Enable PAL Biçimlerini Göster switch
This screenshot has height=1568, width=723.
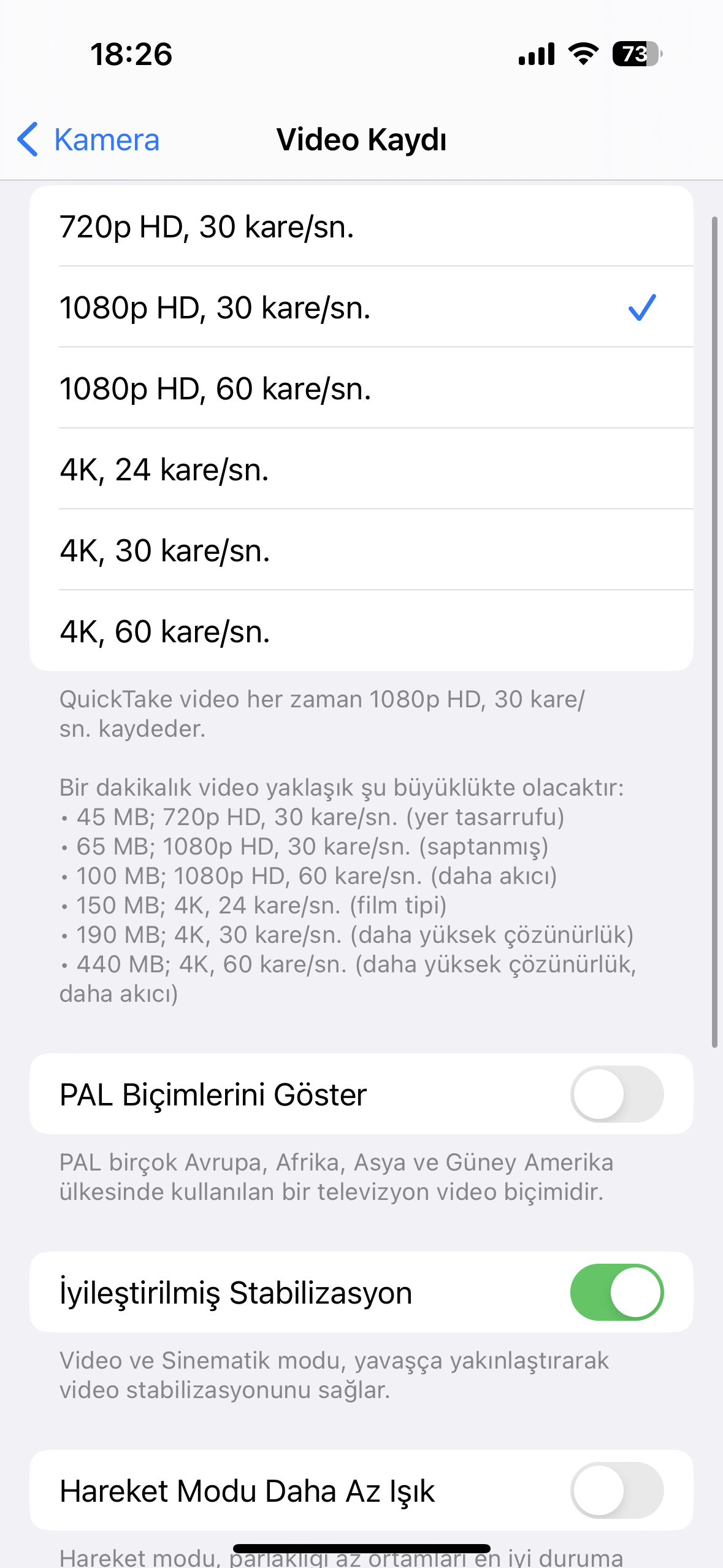pyautogui.click(x=617, y=1094)
